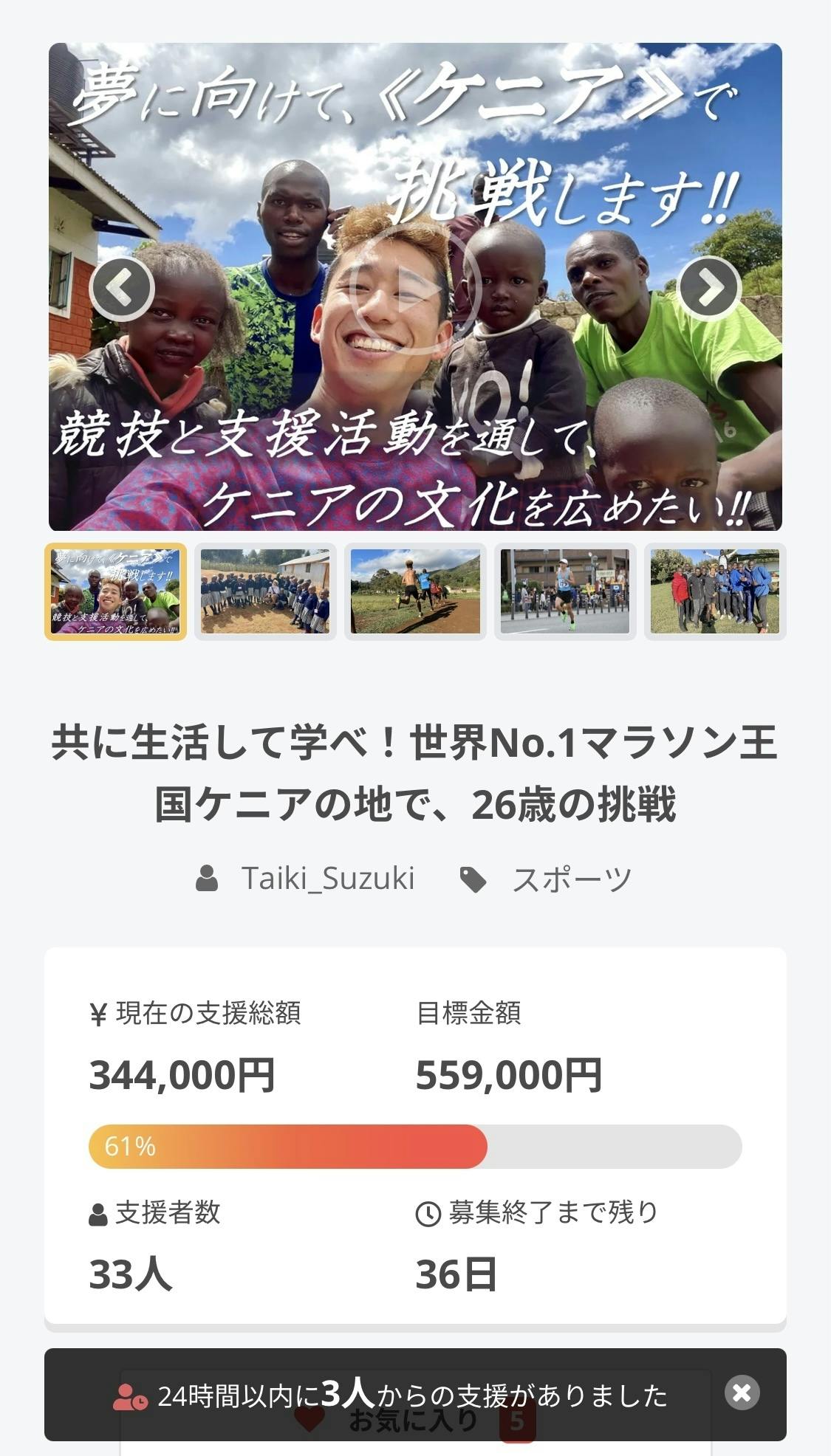
Task: Select the team group photo thumbnail
Action: coord(714,591)
